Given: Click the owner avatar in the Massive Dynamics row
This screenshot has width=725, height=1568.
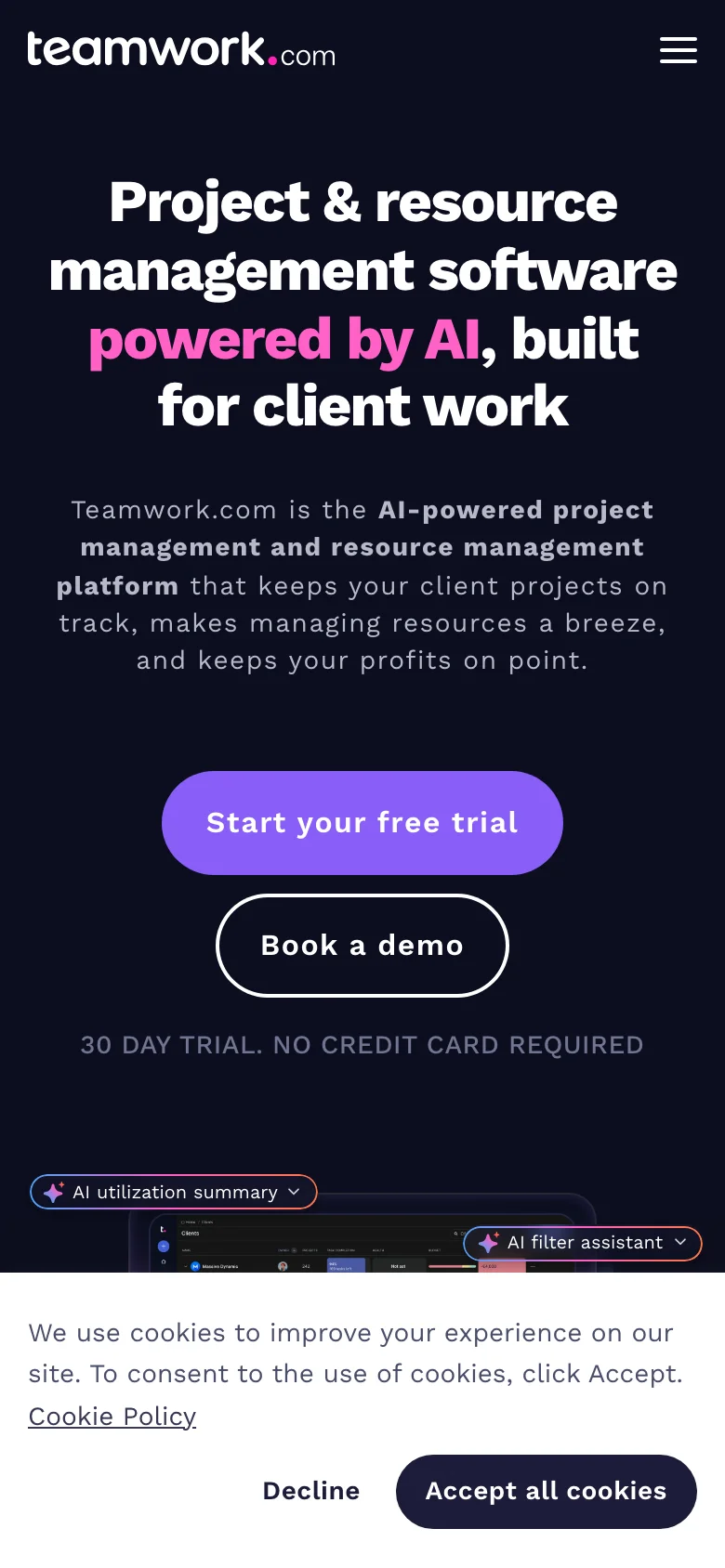Looking at the screenshot, I should click(283, 1266).
